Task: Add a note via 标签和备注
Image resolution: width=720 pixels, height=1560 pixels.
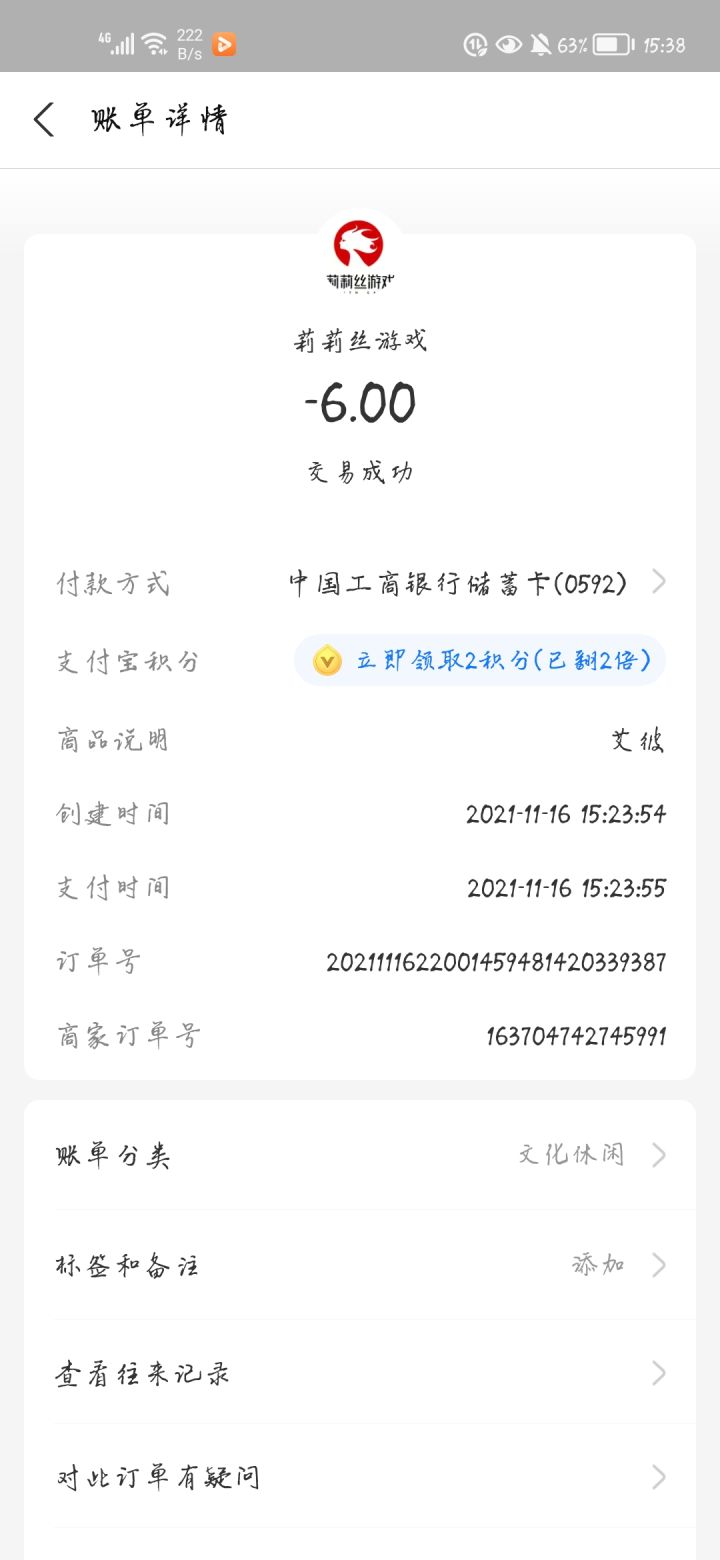Action: coord(360,1265)
